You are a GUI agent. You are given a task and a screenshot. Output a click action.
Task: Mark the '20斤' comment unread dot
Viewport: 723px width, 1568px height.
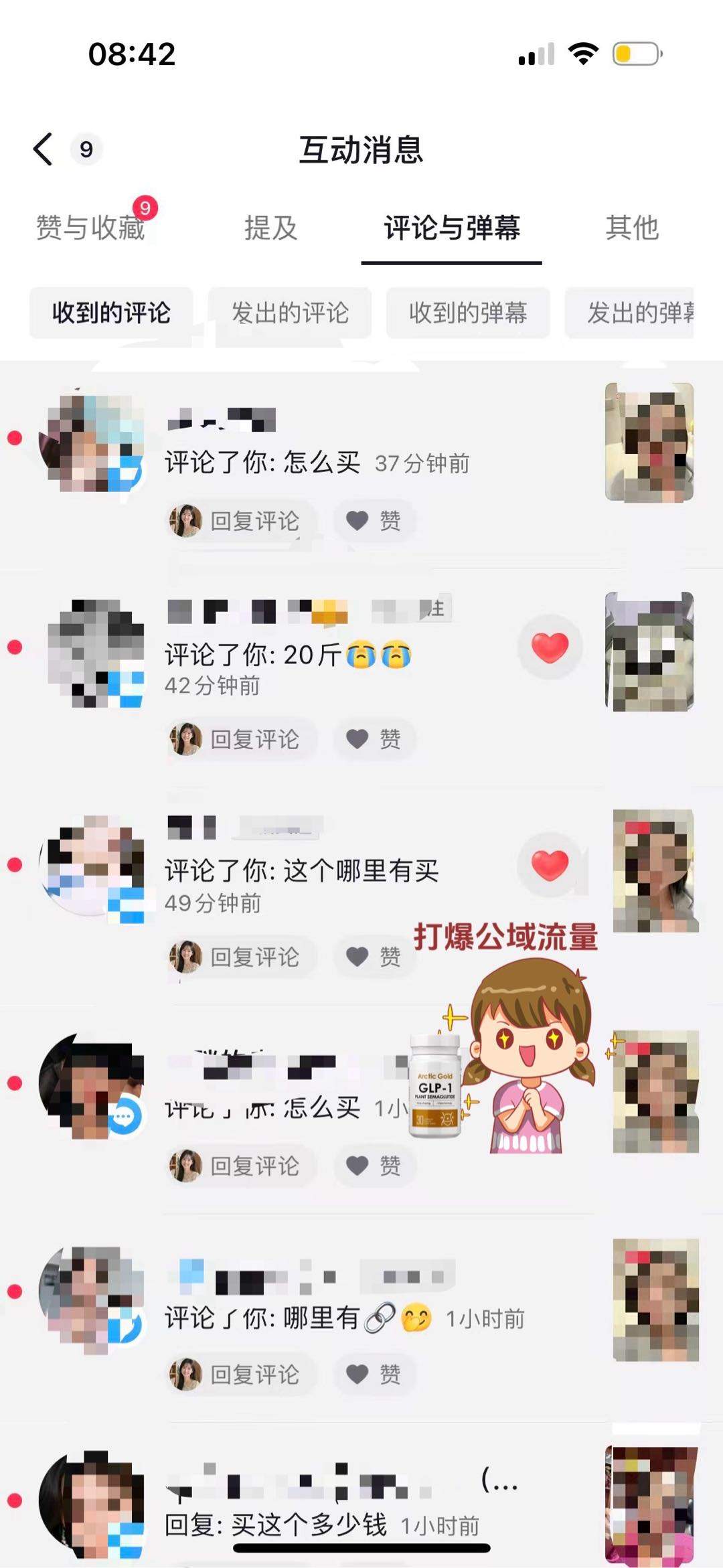coord(13,645)
